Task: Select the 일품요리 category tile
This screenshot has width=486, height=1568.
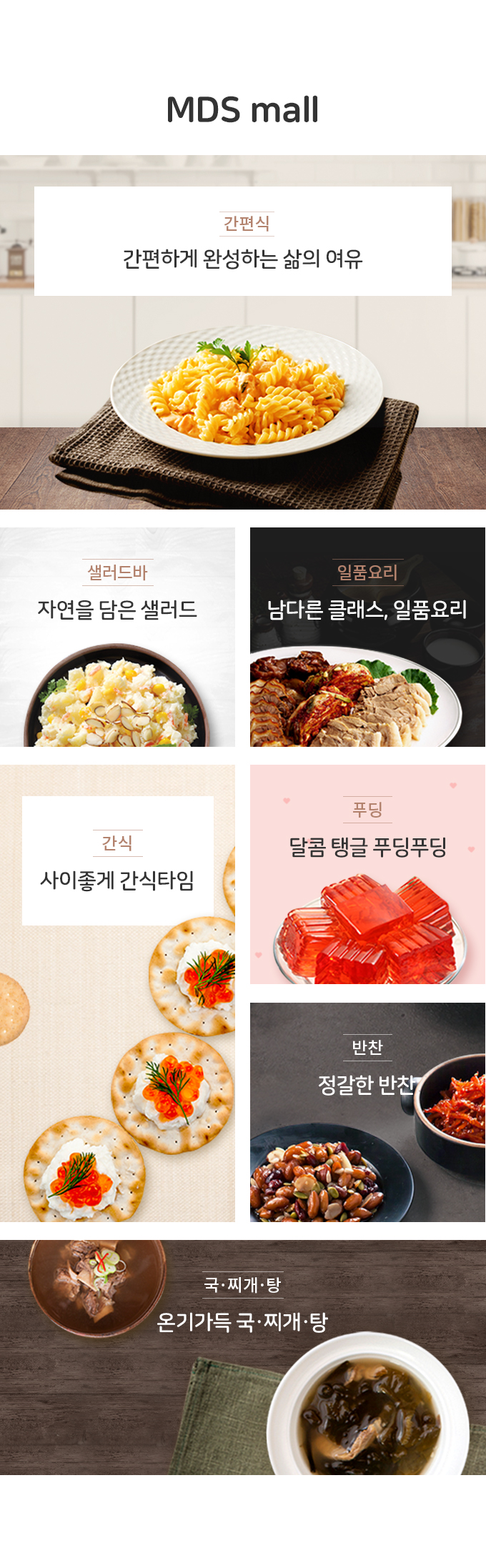Action: tap(367, 637)
